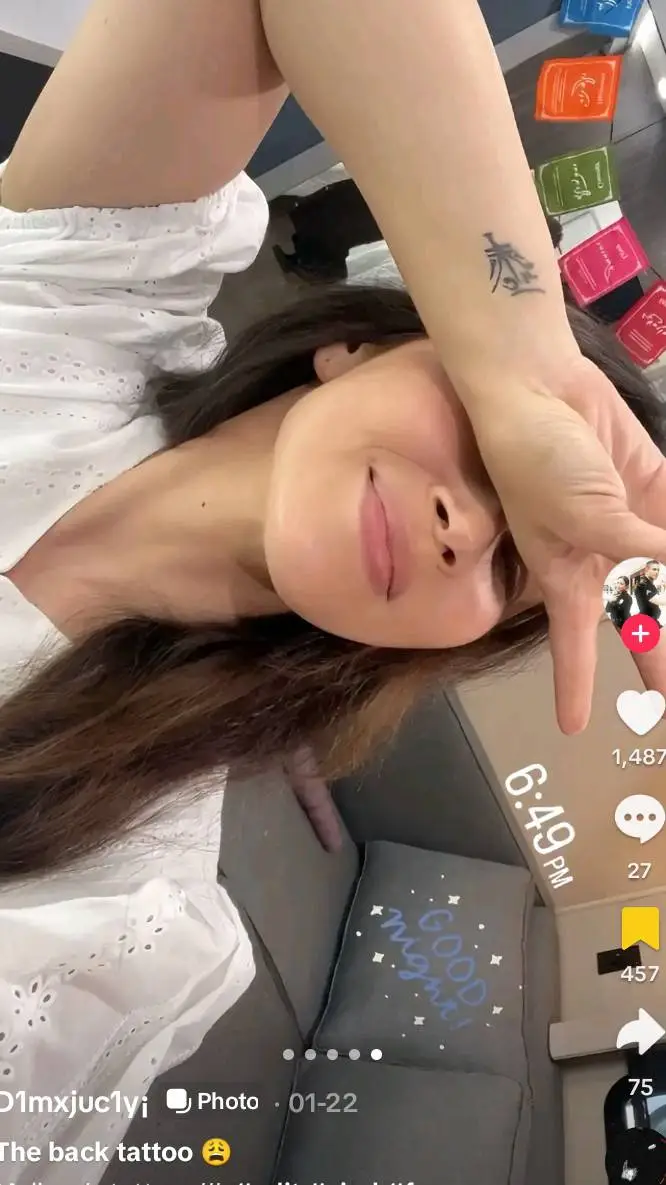666x1185 pixels.
Task: Open the creator's profile picture
Action: click(x=636, y=592)
